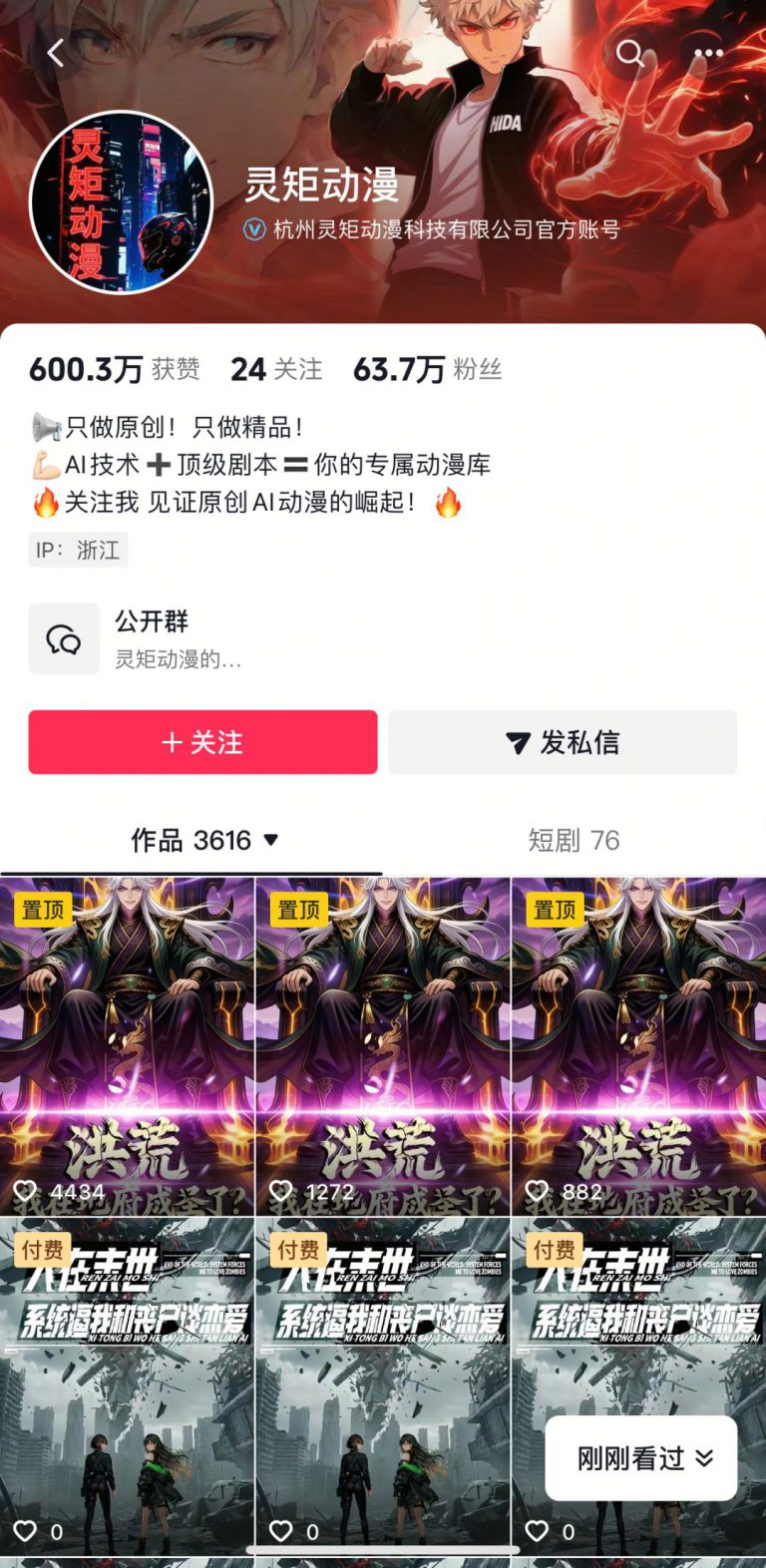766x1568 pixels.
Task: Click the back arrow at top left
Action: [x=55, y=52]
